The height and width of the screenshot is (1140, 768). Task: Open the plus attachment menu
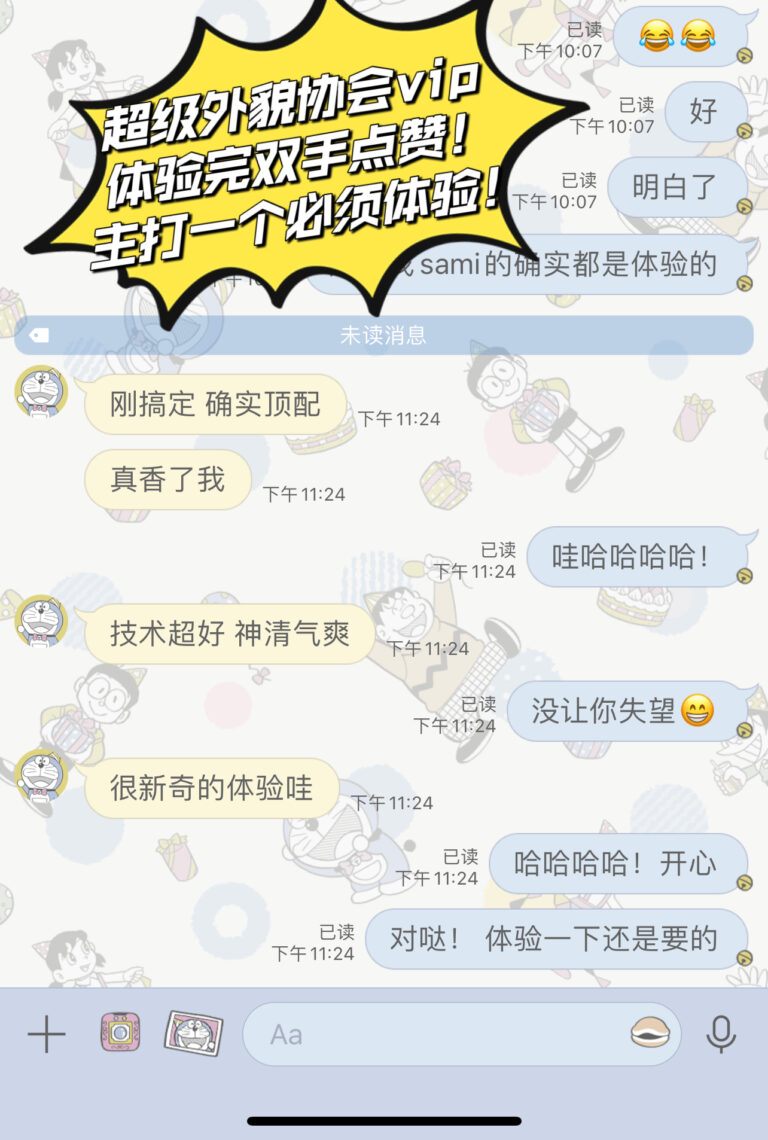[x=46, y=1034]
